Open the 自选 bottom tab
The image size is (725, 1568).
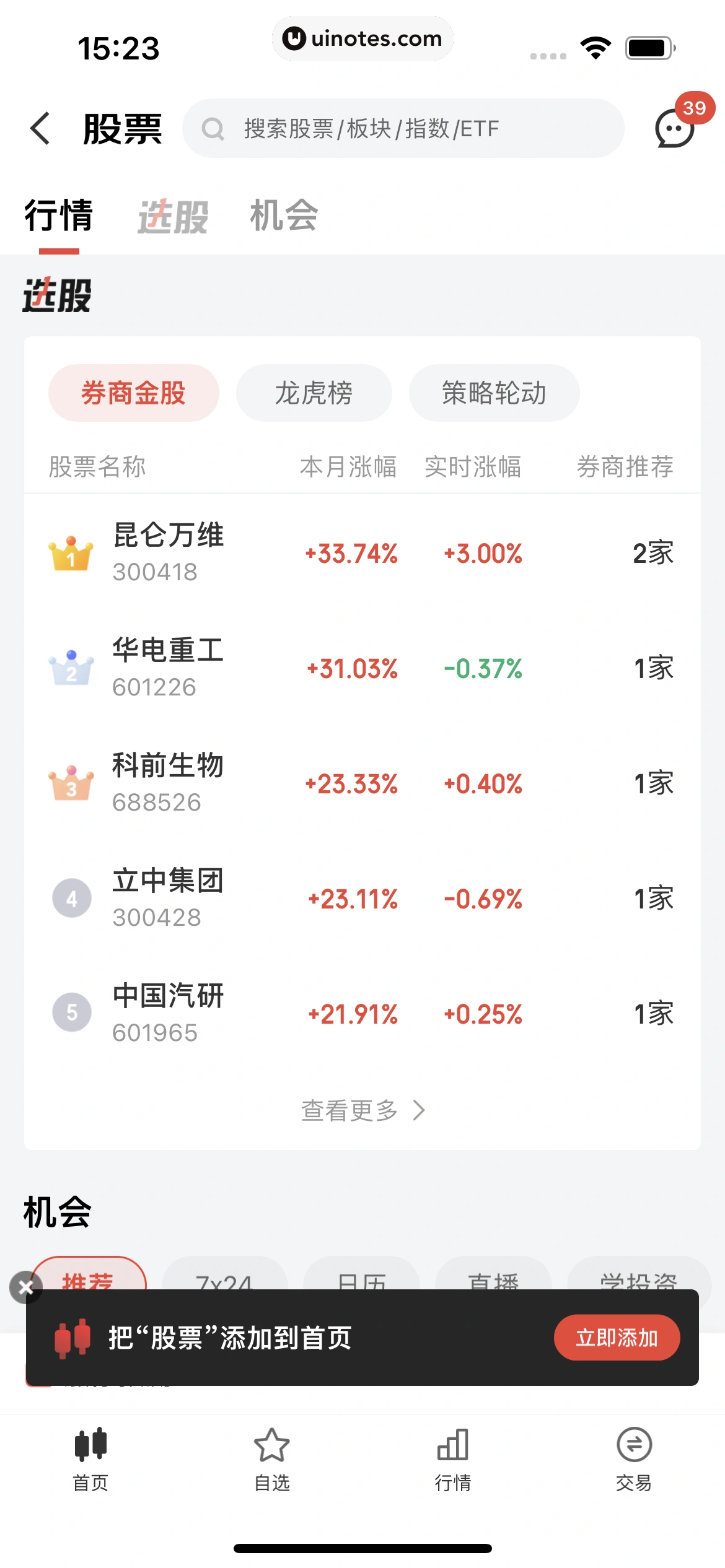(272, 1457)
